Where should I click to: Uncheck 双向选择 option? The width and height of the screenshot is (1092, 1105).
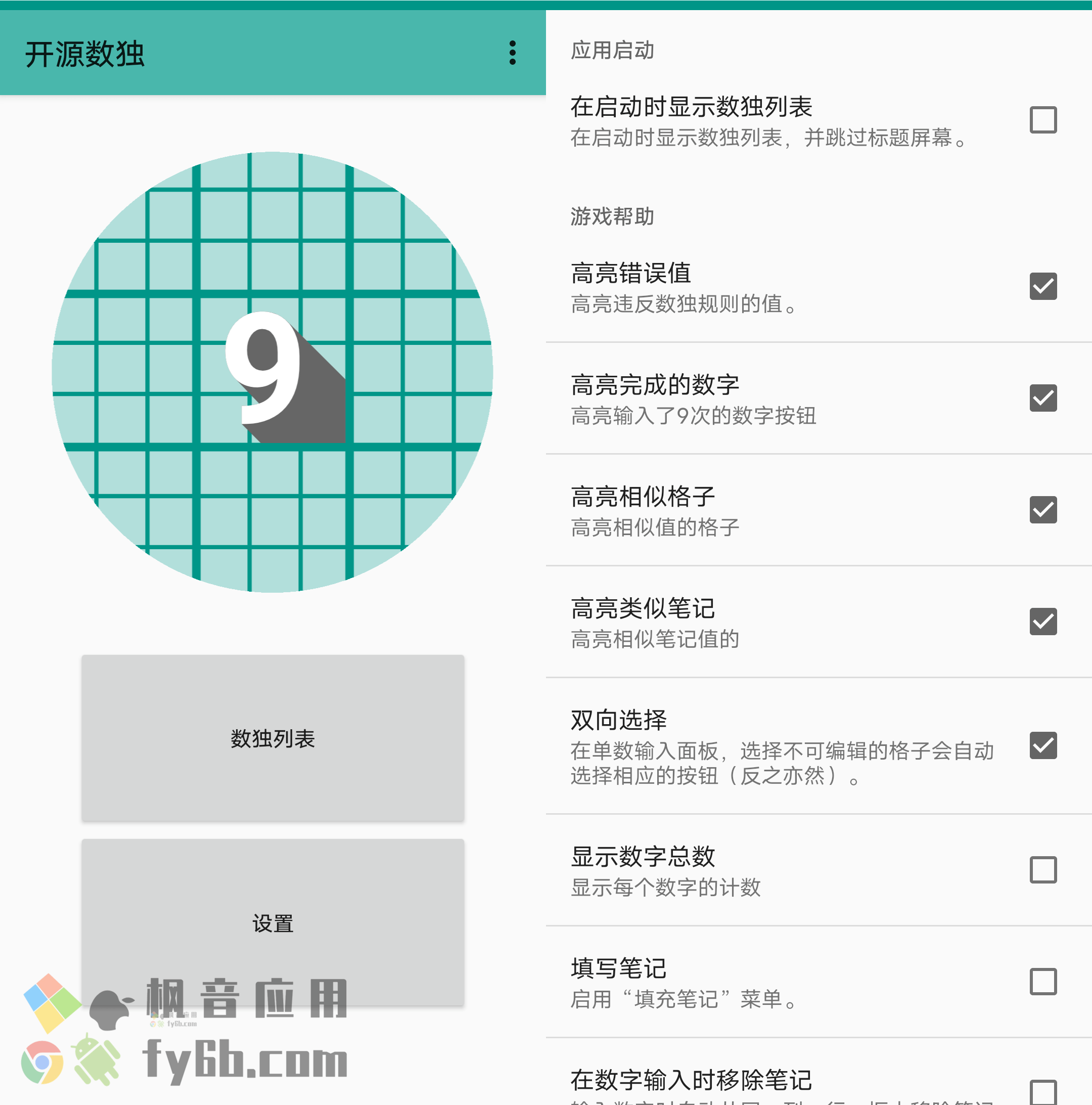[x=1043, y=745]
